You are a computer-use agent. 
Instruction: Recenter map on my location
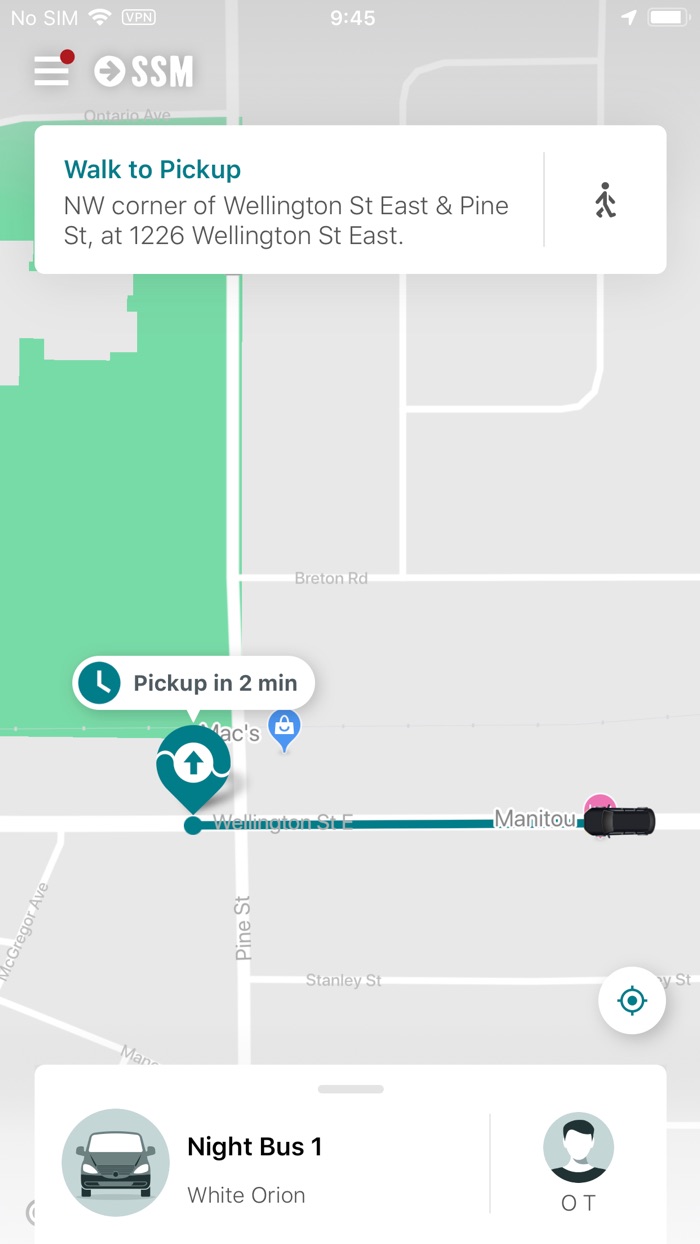coord(632,1000)
